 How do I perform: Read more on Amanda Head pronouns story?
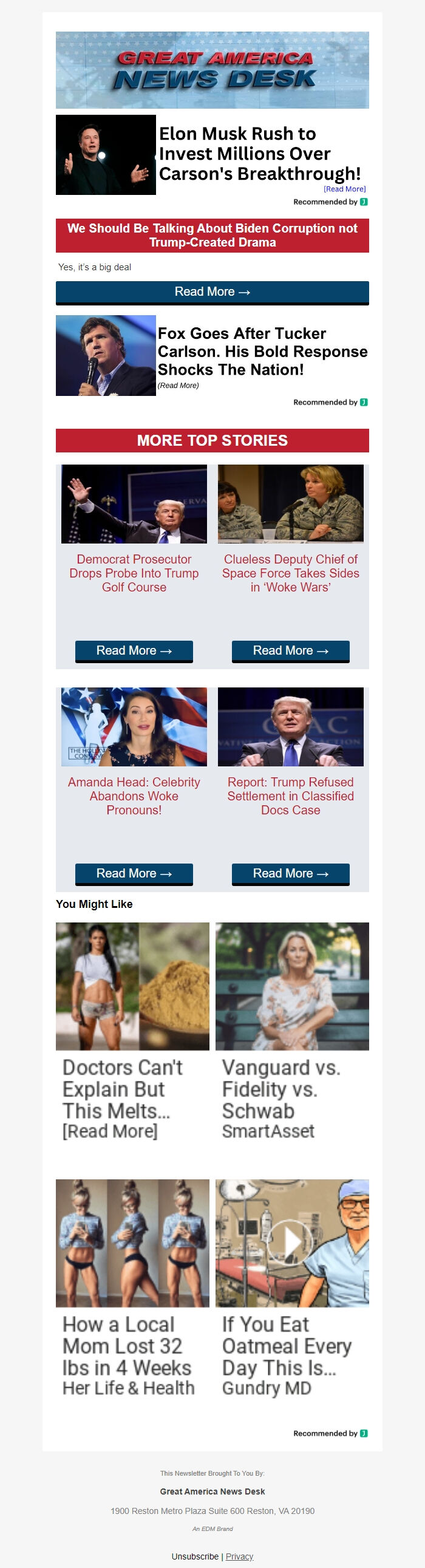tap(134, 873)
